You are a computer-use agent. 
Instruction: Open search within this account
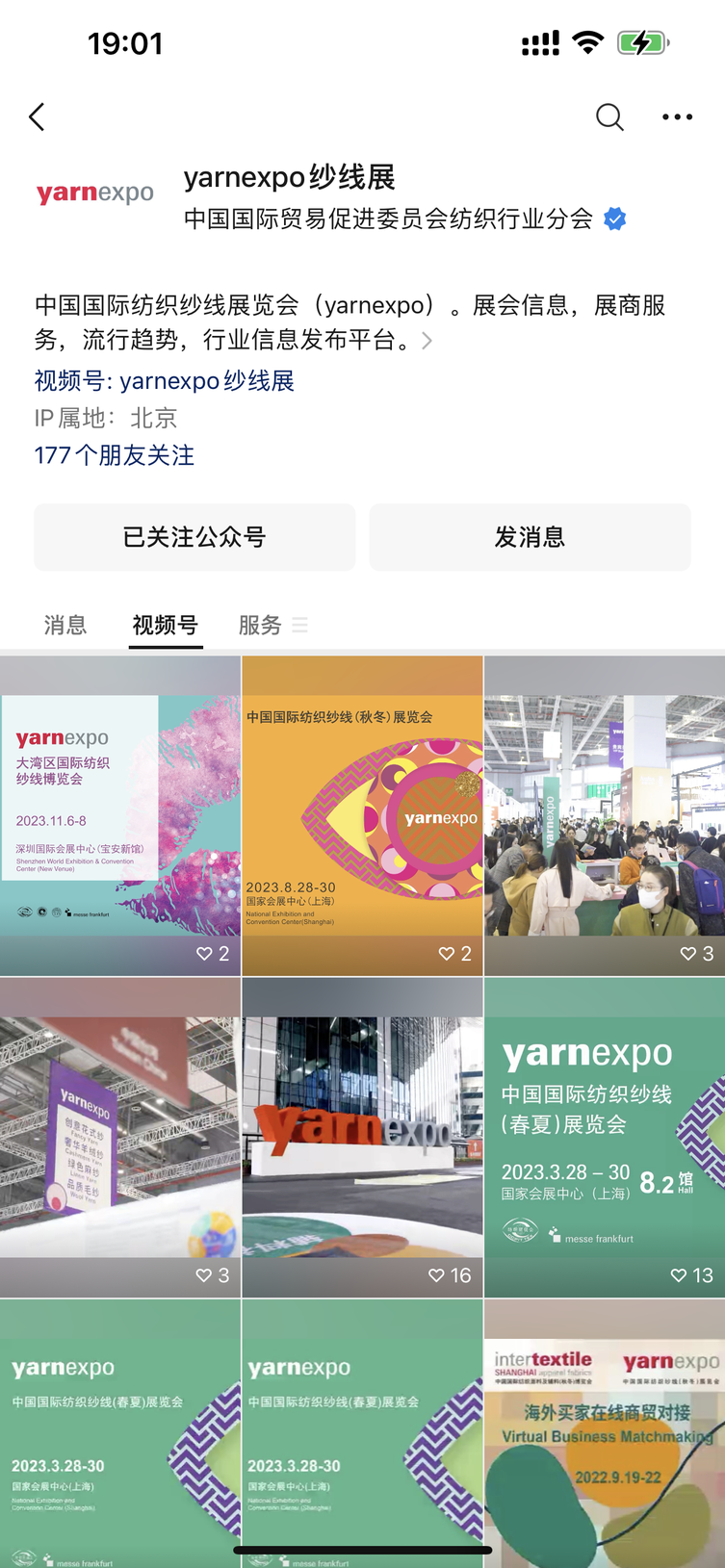[x=609, y=117]
